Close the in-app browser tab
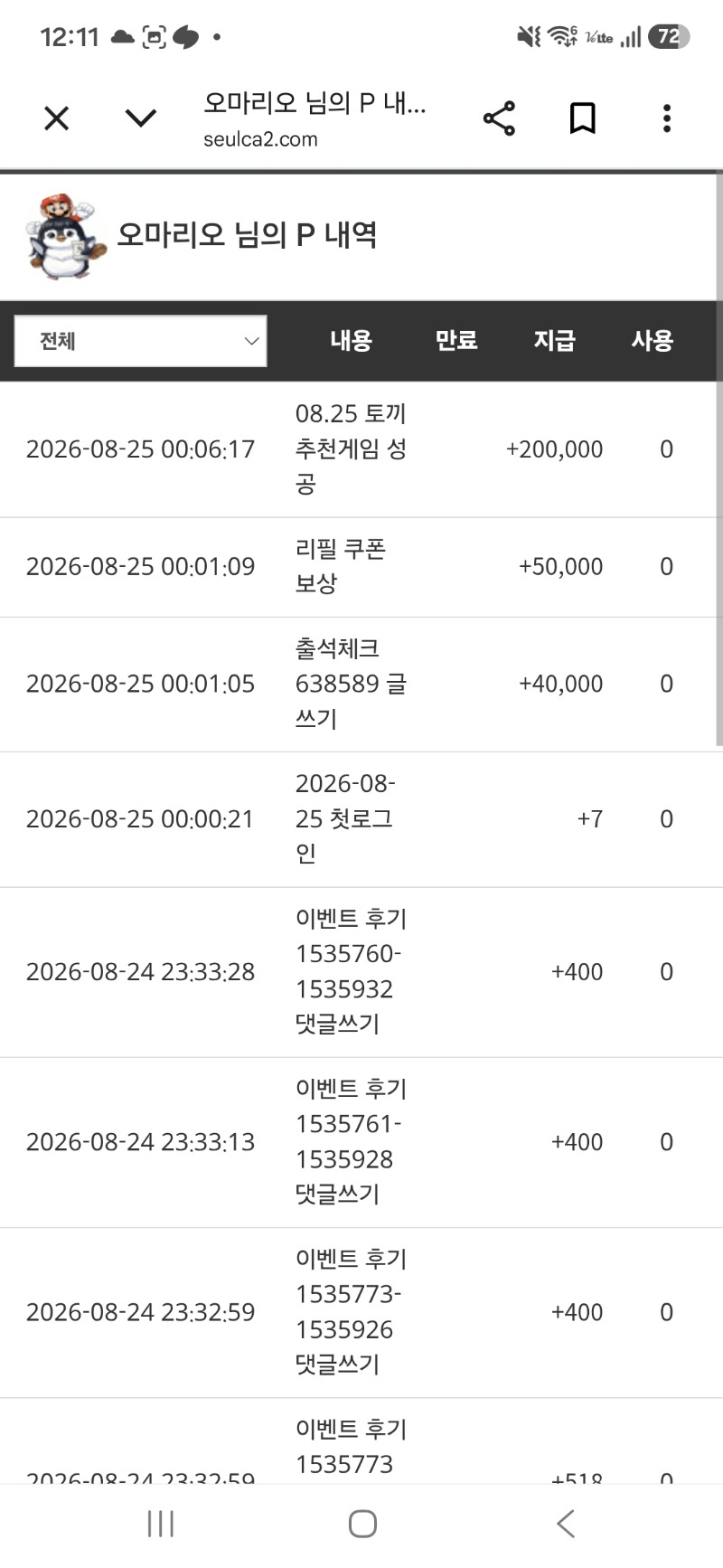 [x=56, y=118]
